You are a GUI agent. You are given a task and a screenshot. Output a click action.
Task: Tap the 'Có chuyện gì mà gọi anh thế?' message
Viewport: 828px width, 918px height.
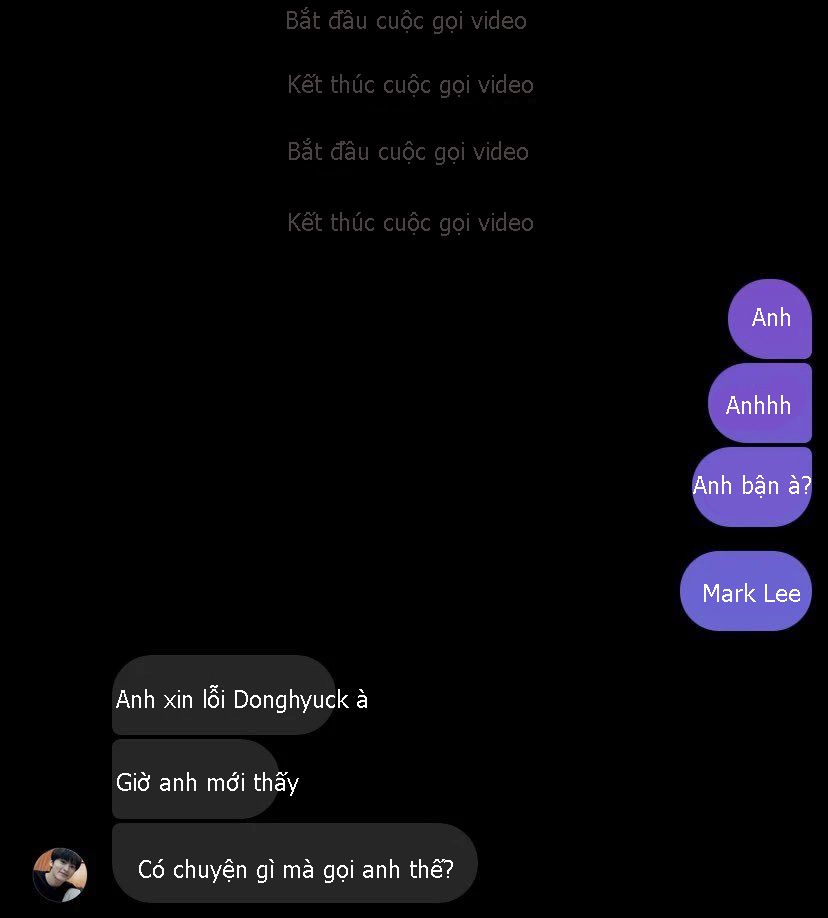[x=295, y=865]
